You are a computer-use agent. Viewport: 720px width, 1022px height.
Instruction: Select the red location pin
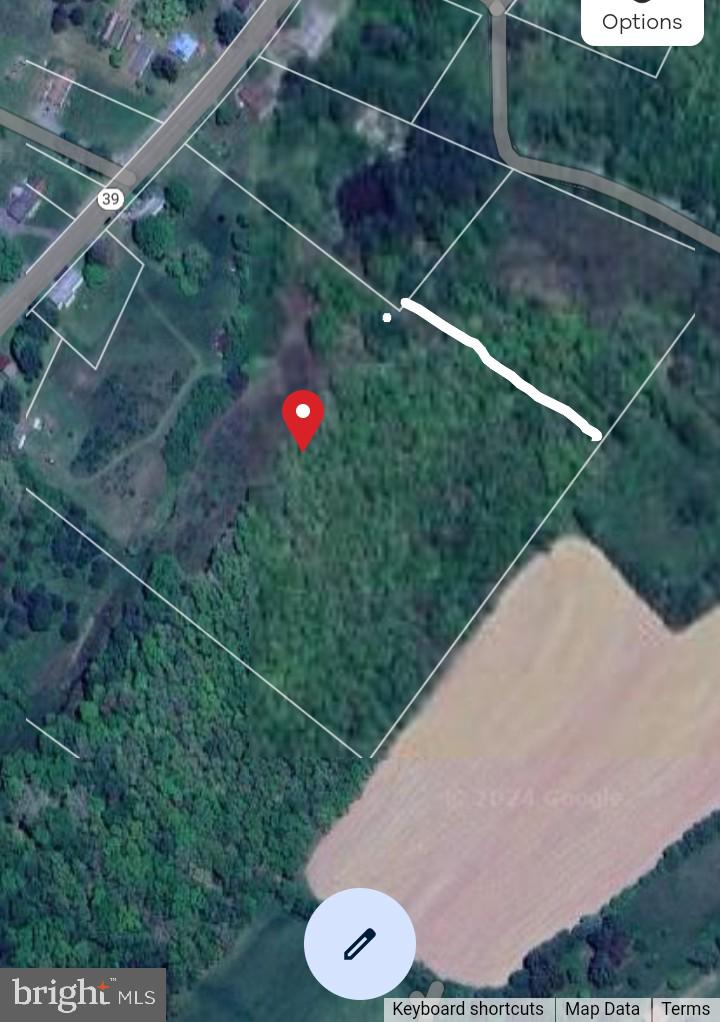[303, 417]
